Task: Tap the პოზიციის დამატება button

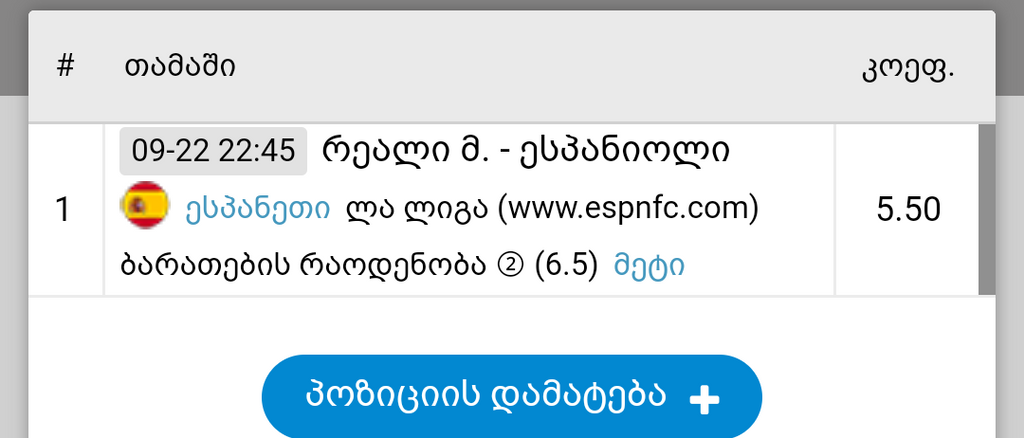Action: pos(511,397)
